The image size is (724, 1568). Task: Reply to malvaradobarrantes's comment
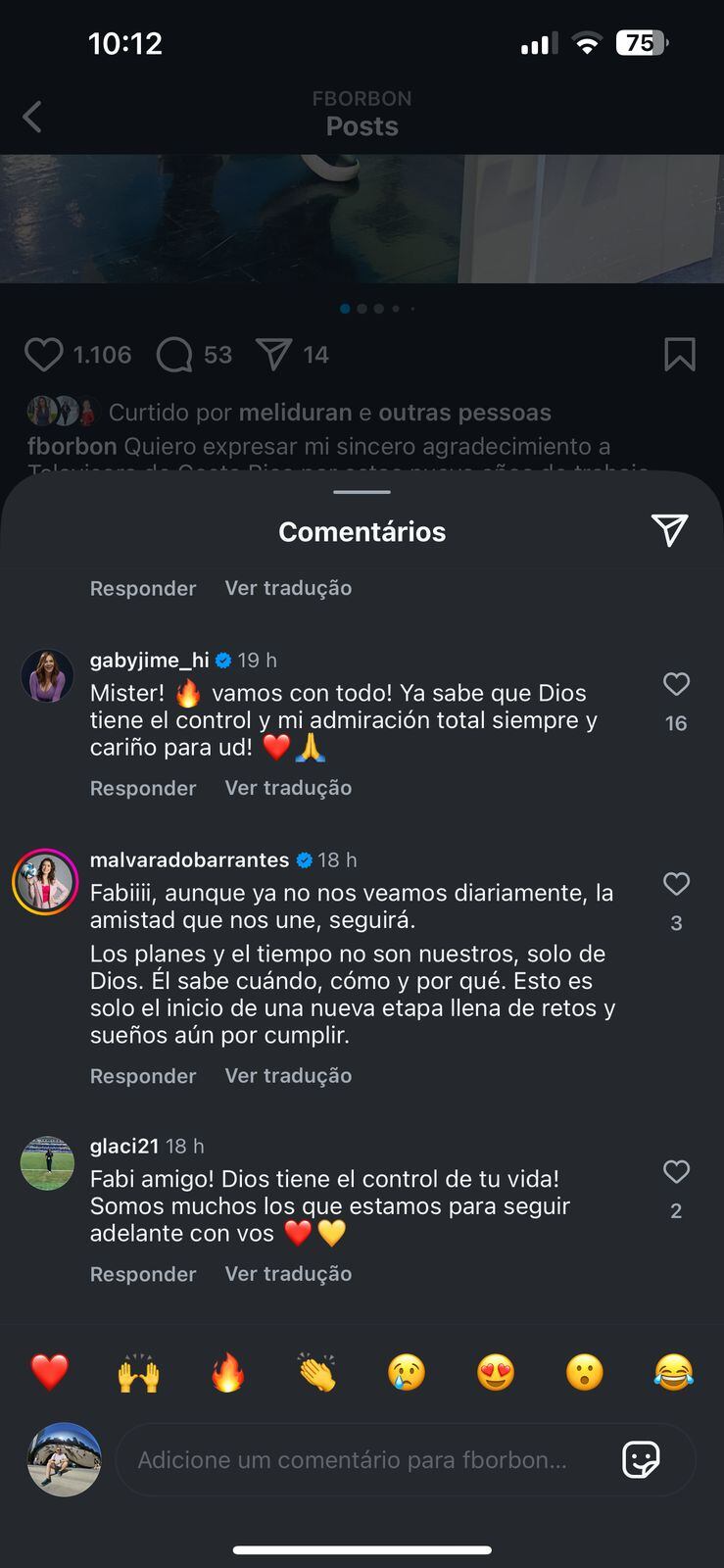coord(143,1076)
